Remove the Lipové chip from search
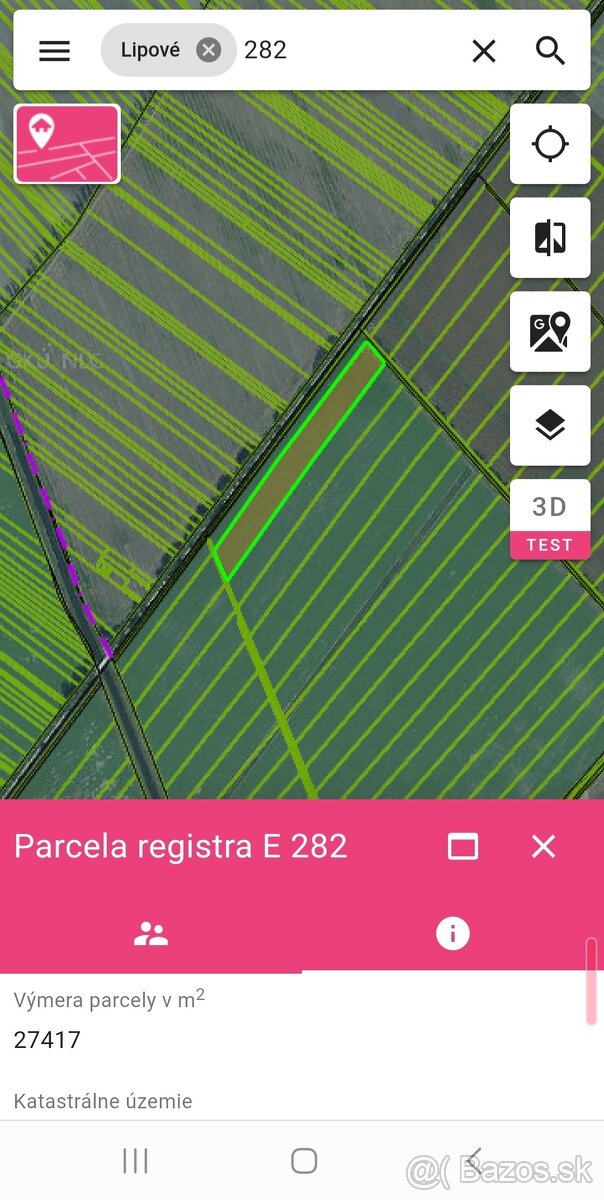604x1200 pixels. click(x=208, y=50)
